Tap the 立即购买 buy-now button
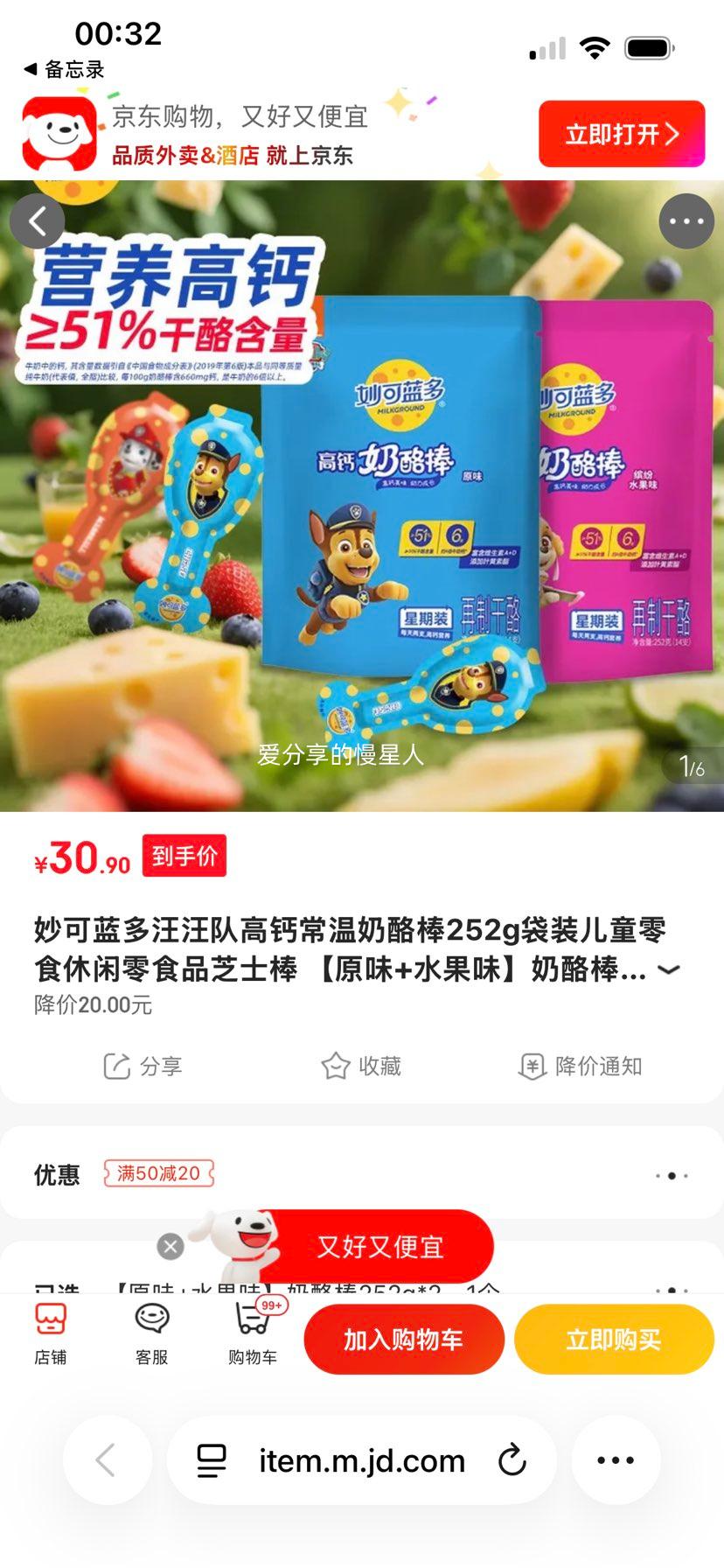 (614, 1338)
